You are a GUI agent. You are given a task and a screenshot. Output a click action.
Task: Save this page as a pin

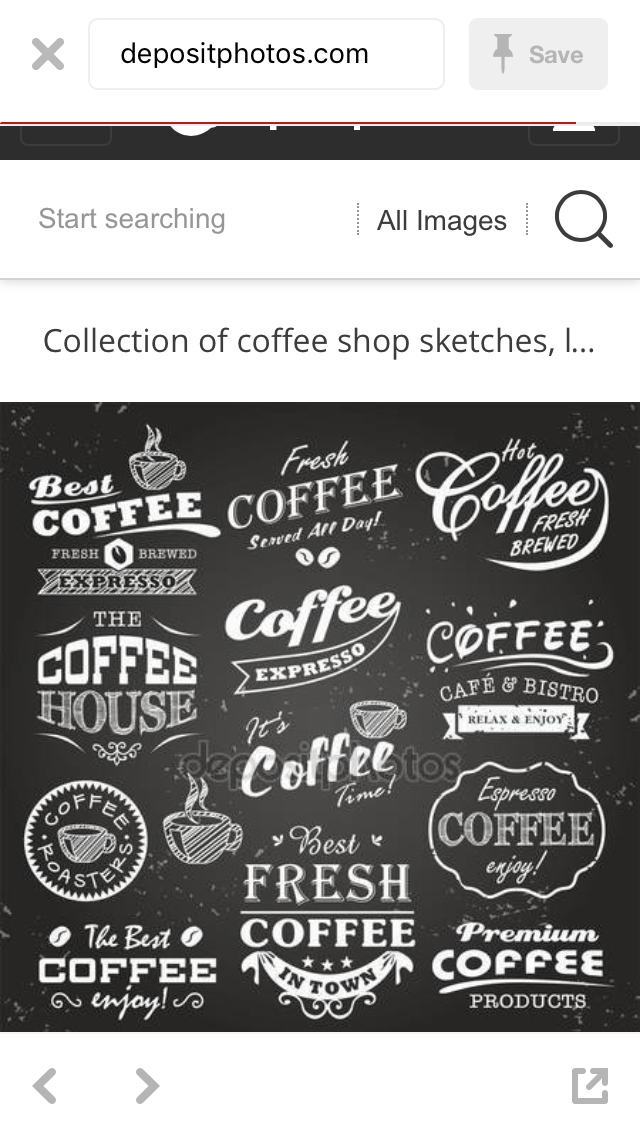pyautogui.click(x=538, y=54)
